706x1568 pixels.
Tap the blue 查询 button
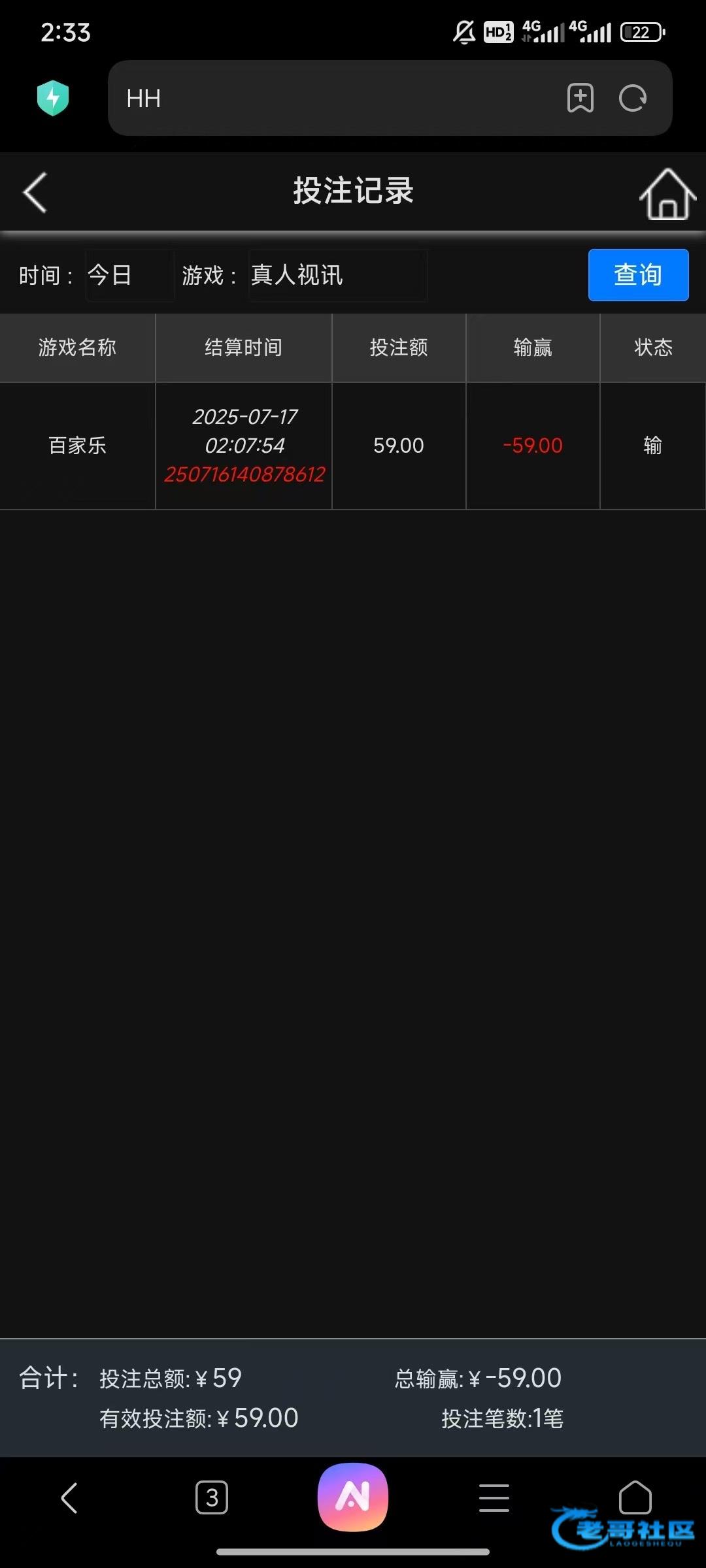point(638,275)
